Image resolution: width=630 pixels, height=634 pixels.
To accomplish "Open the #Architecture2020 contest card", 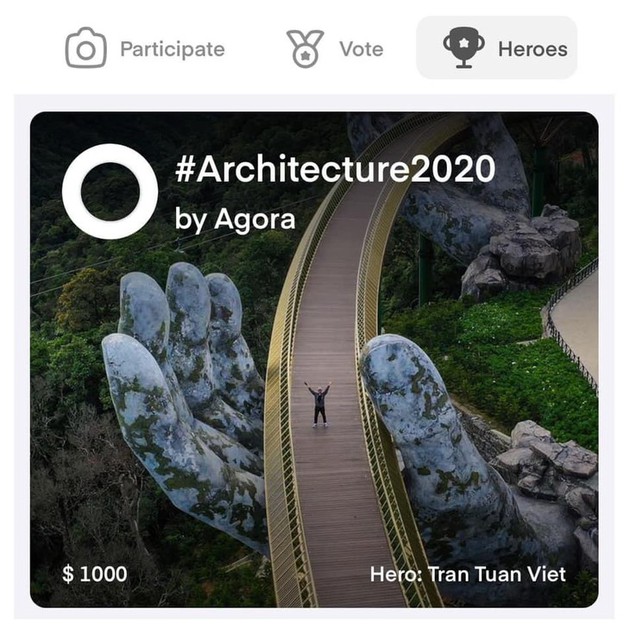I will coord(314,360).
